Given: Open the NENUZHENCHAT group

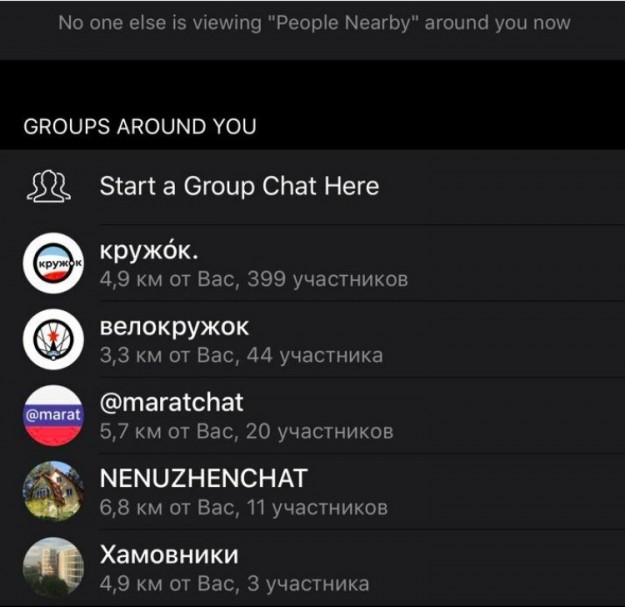Looking at the screenshot, I should click(x=243, y=492).
